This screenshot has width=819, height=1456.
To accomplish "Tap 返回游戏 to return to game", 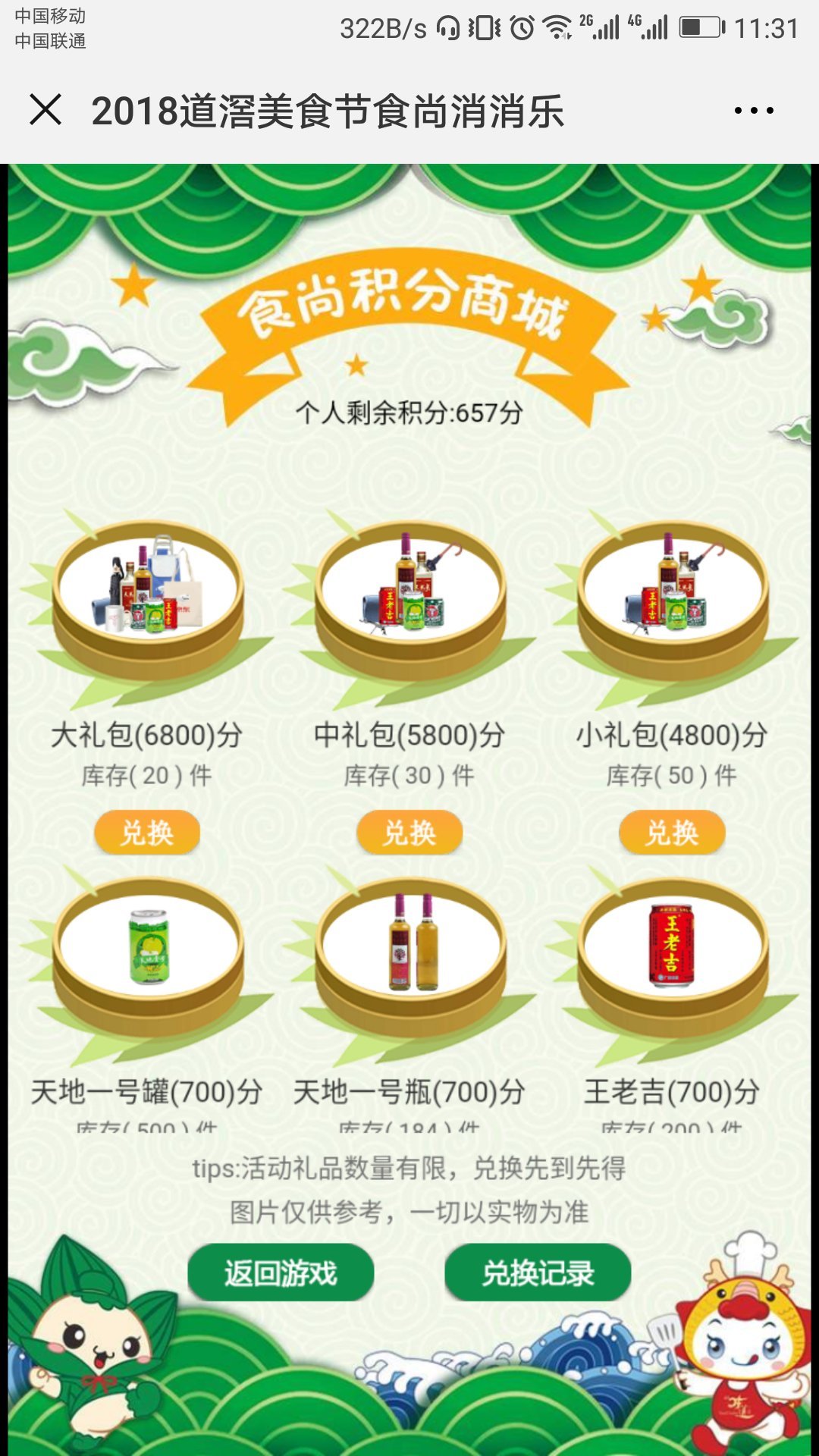I will click(281, 1272).
